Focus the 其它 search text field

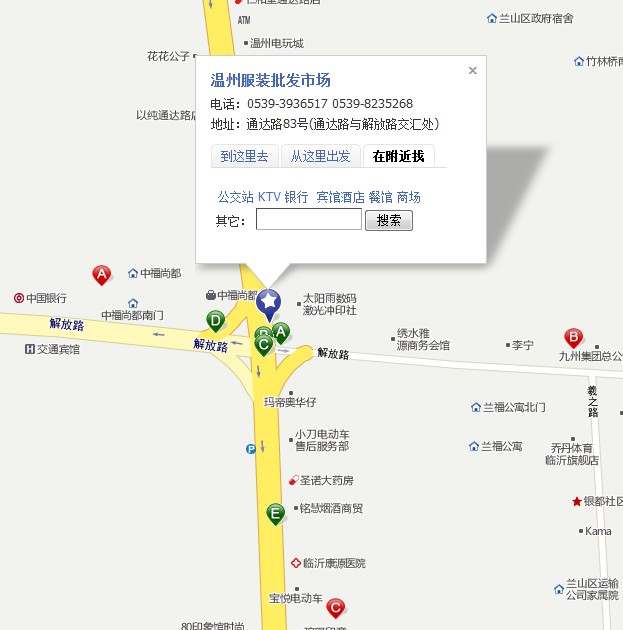click(x=309, y=220)
